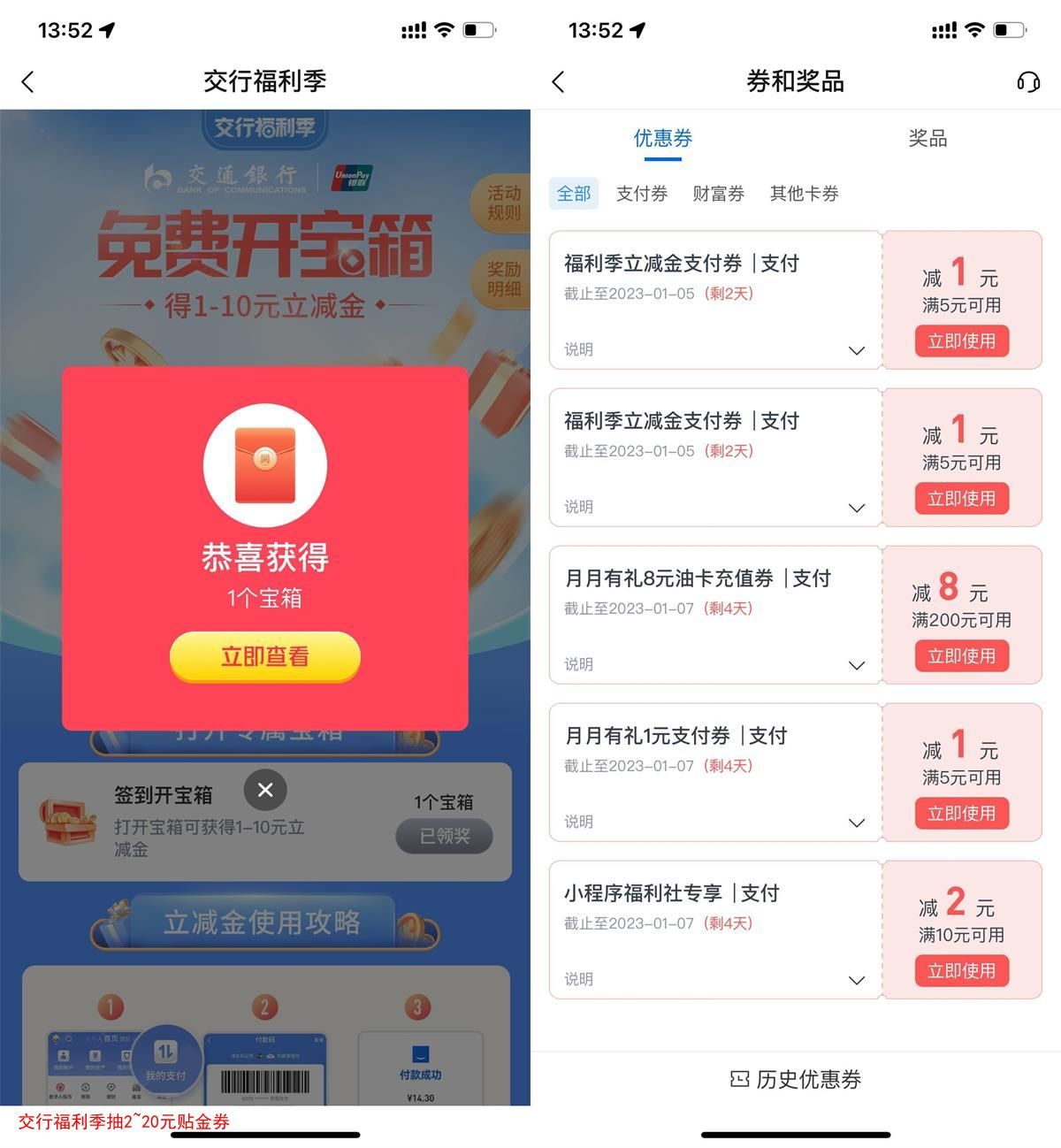
Task: Use the 月月有礼8元油卡充值券 coupon now
Action: 961,656
